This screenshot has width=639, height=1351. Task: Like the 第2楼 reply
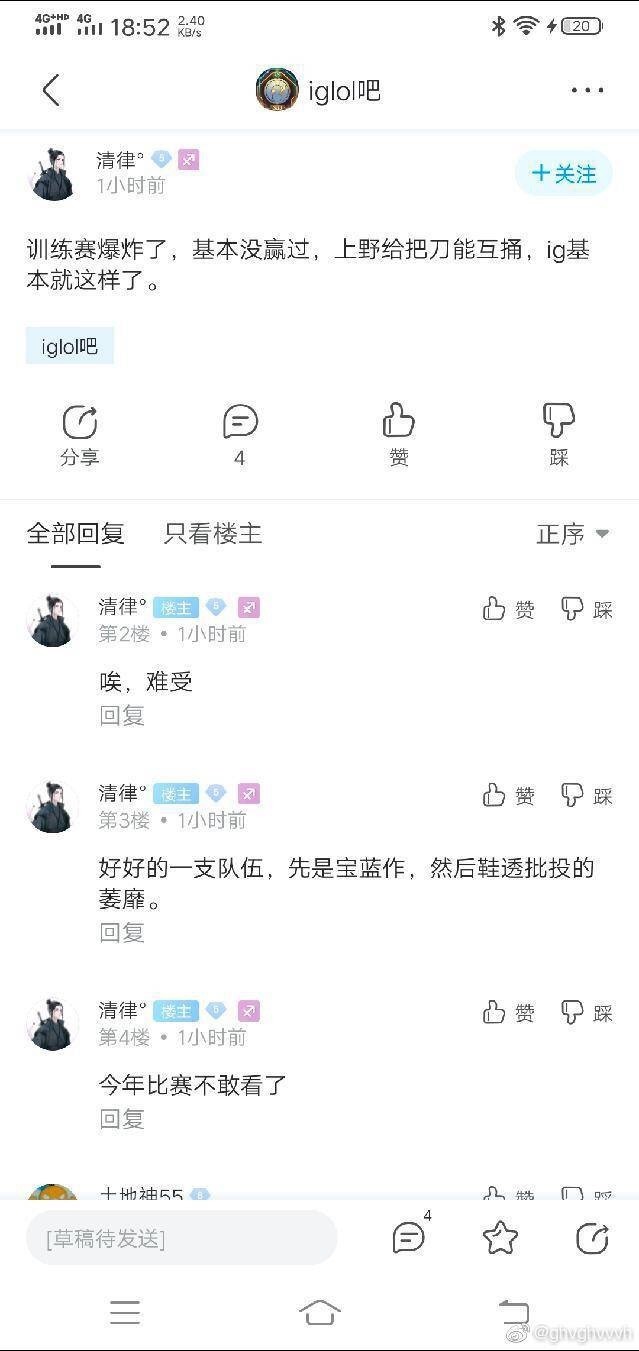pyautogui.click(x=508, y=609)
